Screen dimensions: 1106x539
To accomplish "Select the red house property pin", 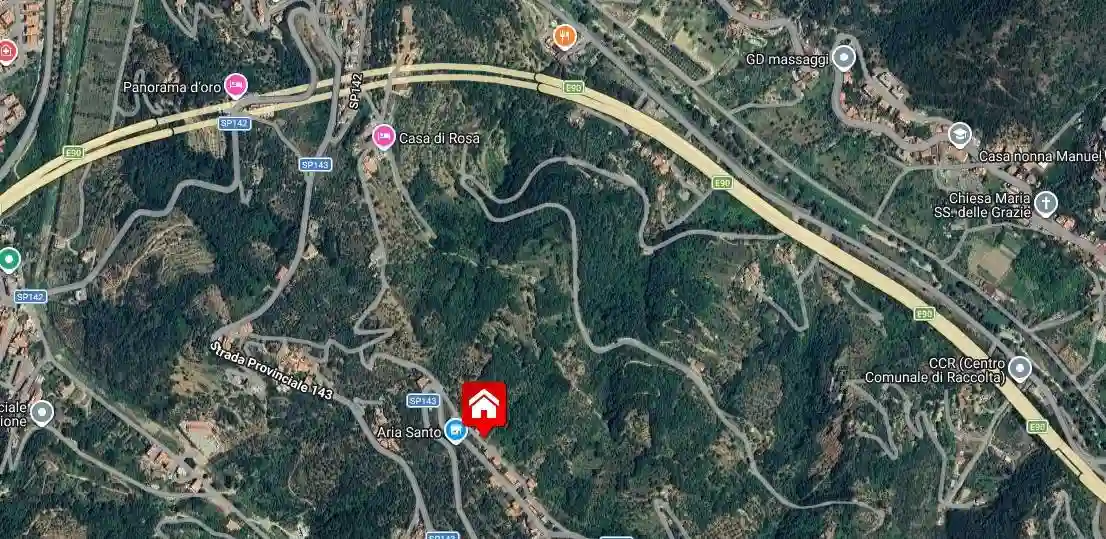I will point(484,405).
